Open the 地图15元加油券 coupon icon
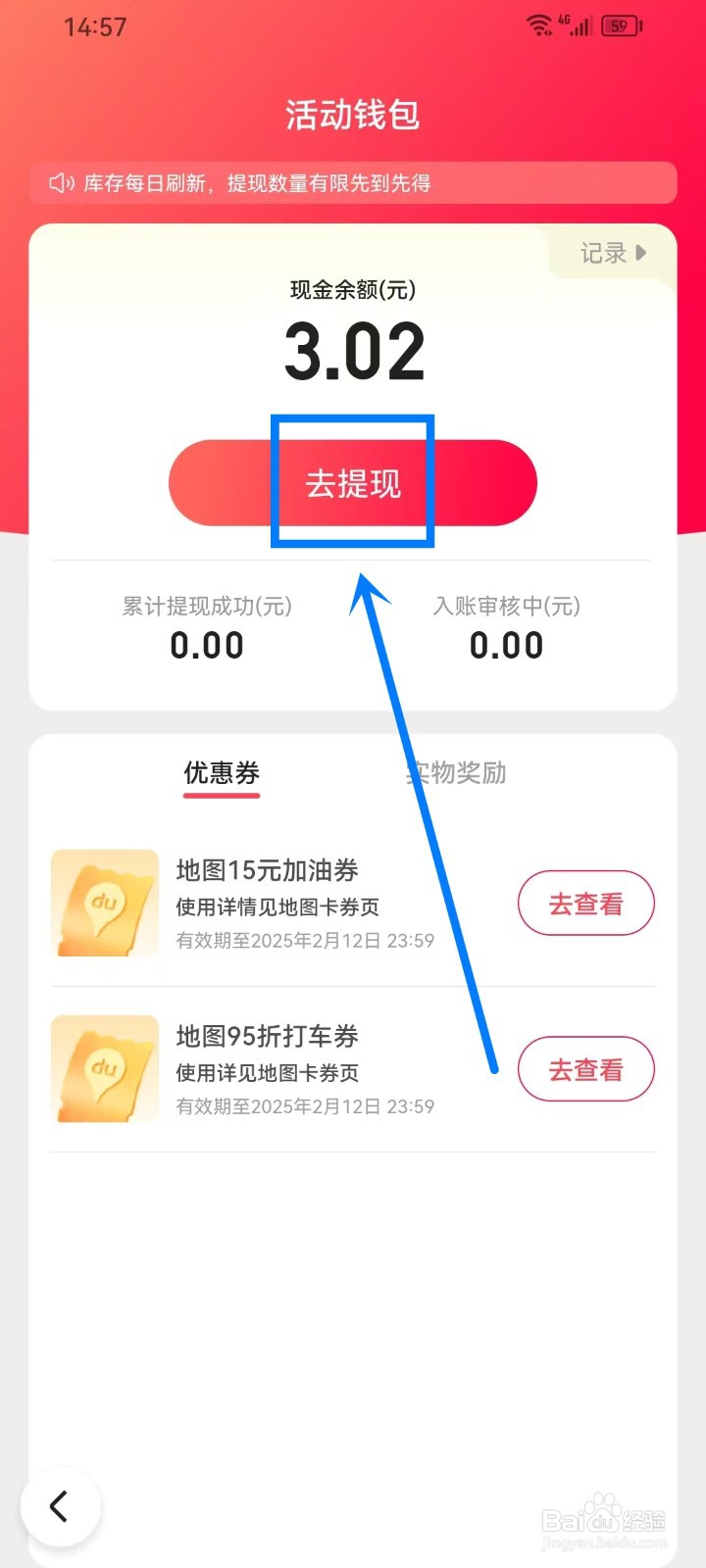 [104, 903]
